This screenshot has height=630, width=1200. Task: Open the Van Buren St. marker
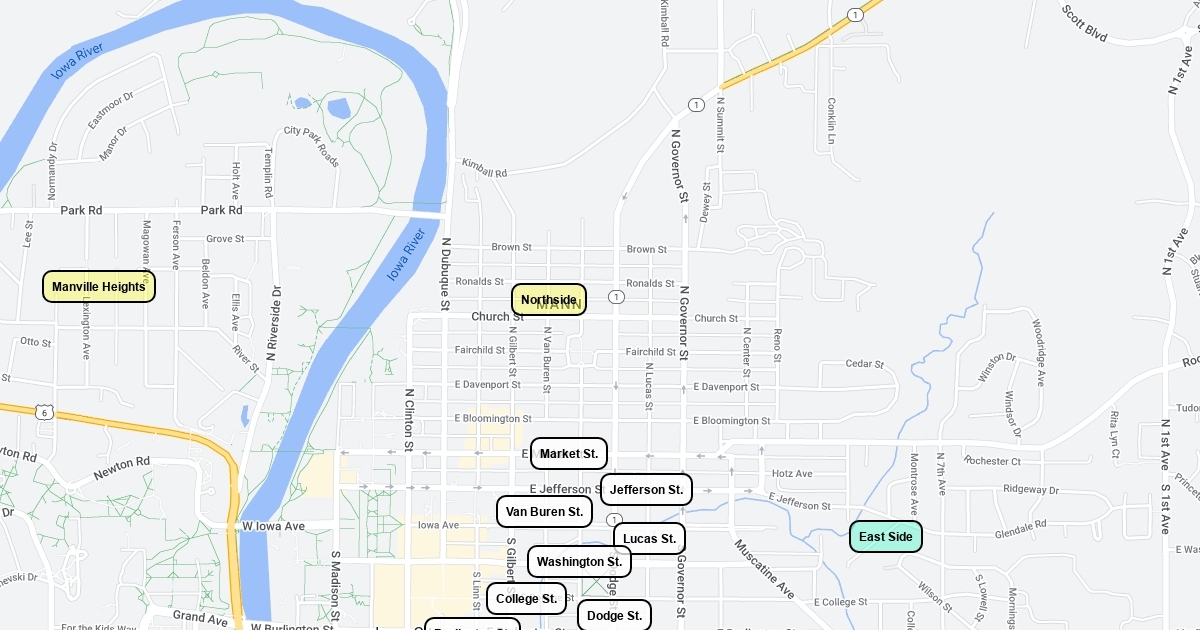tap(544, 512)
